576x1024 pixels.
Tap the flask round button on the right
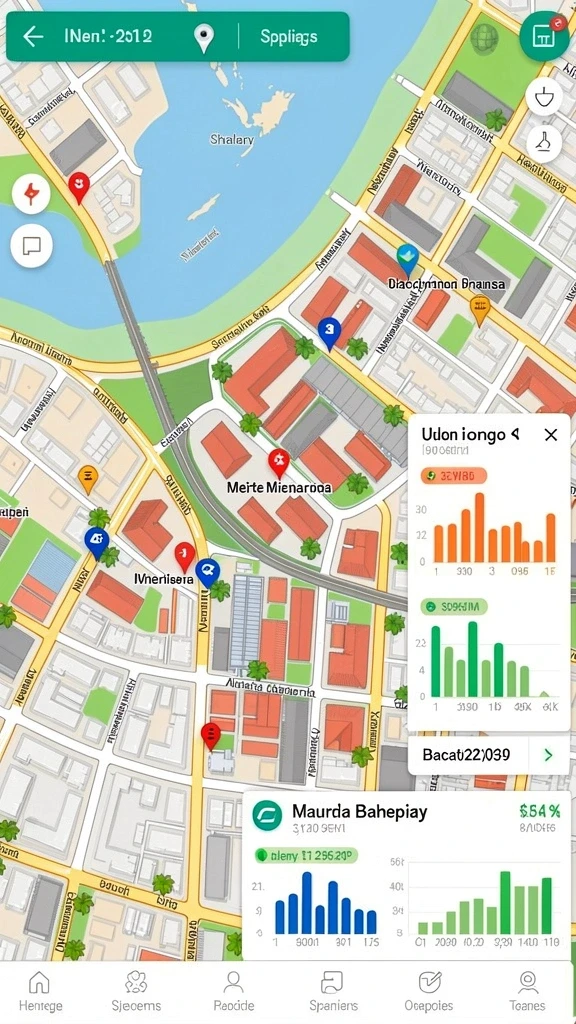pyautogui.click(x=544, y=142)
